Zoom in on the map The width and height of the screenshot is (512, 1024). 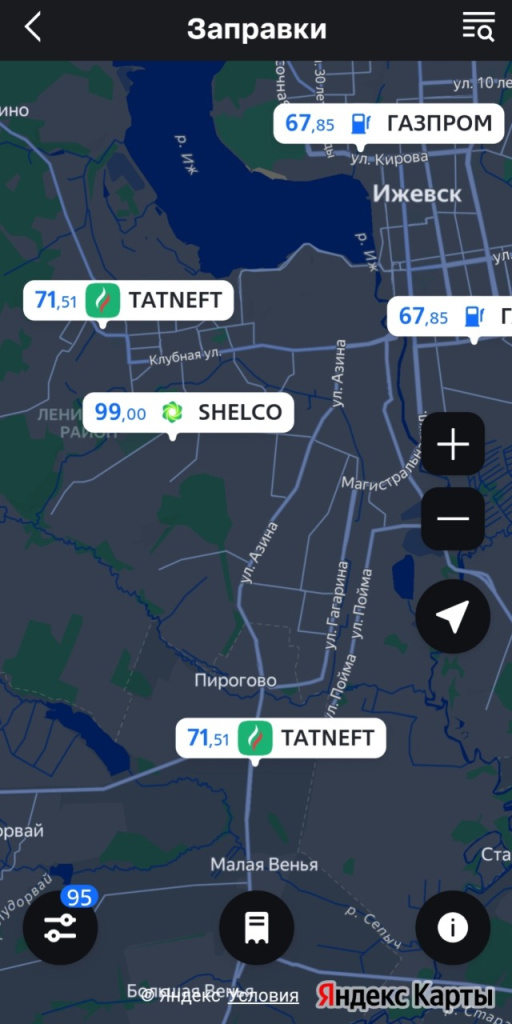[453, 444]
